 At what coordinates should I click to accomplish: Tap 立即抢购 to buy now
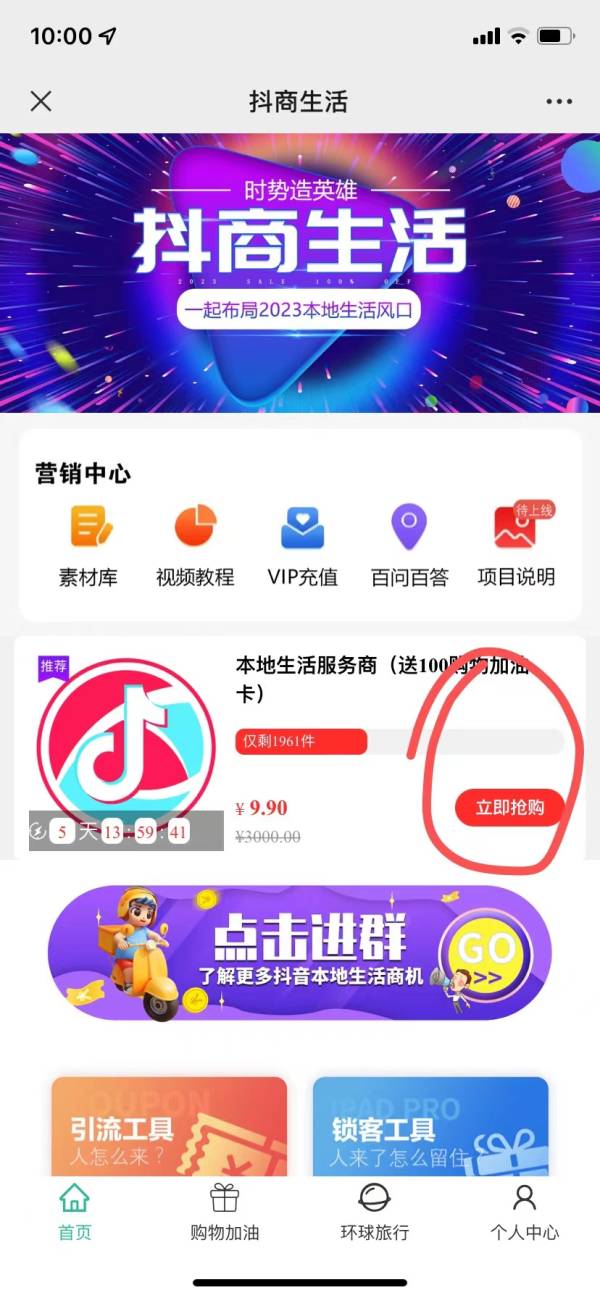[509, 808]
